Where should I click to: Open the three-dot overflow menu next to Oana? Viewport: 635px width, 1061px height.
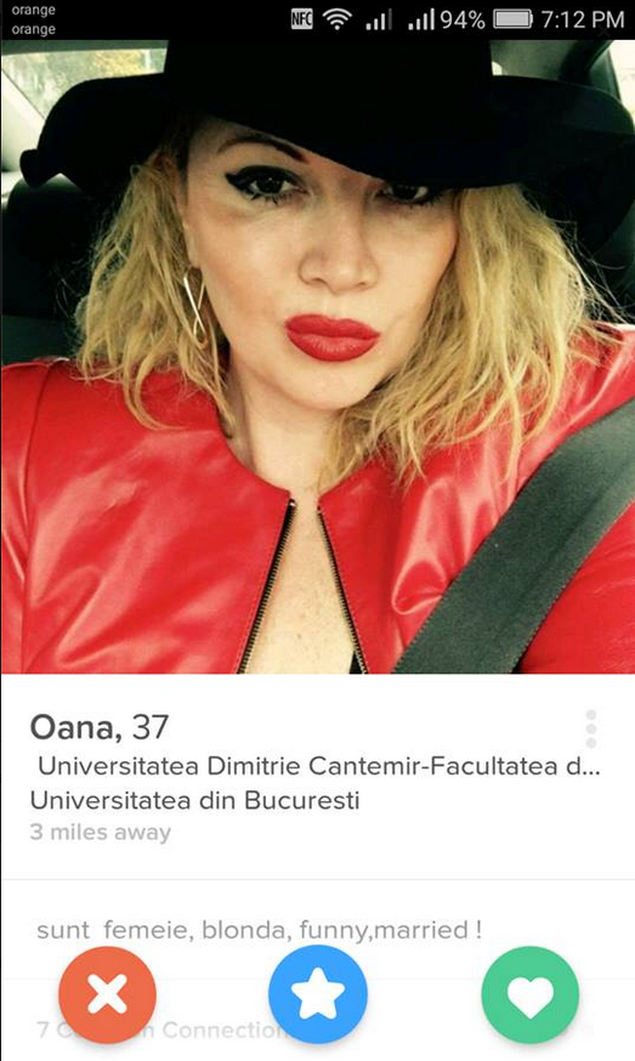pyautogui.click(x=591, y=729)
